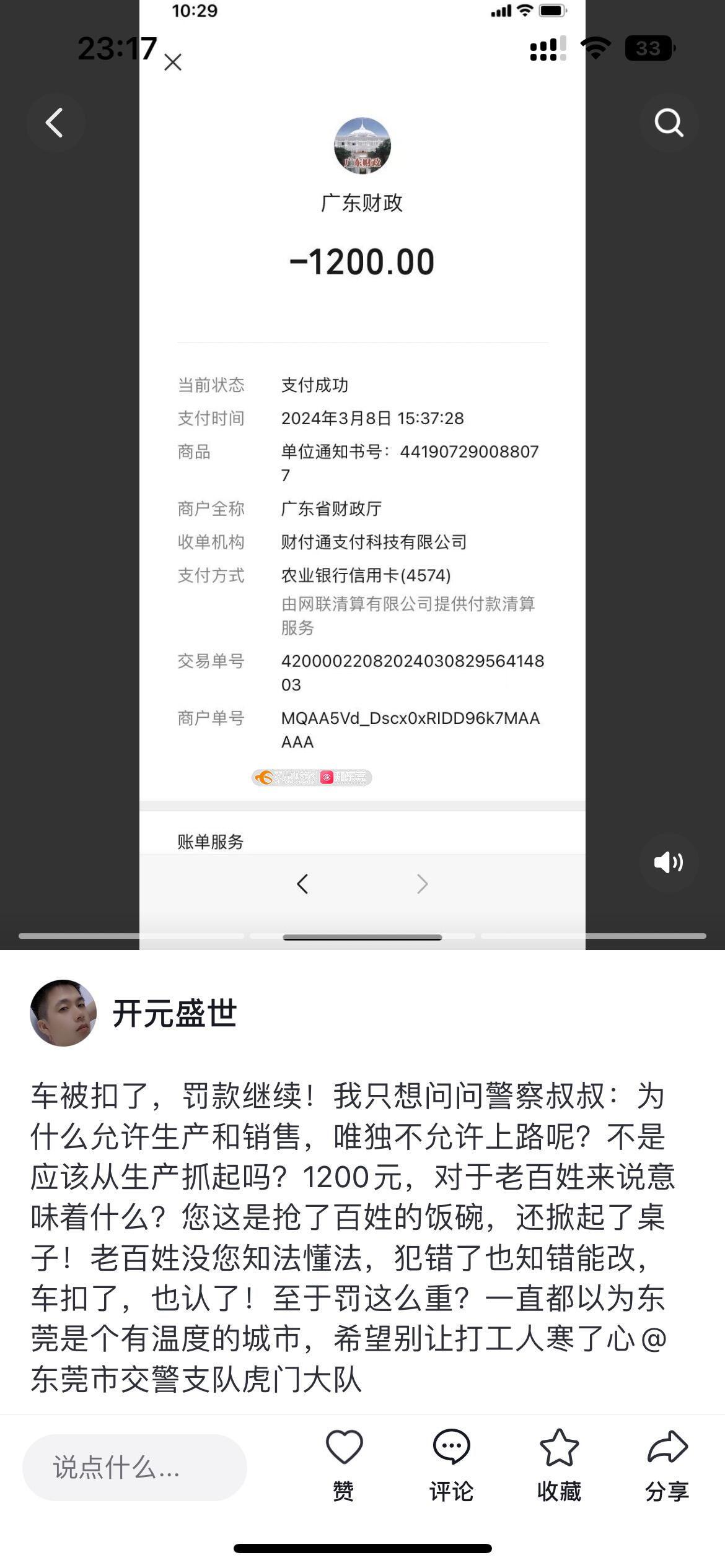This screenshot has height=1568, width=725.
Task: Go back using the top-left arrow
Action: pyautogui.click(x=55, y=123)
